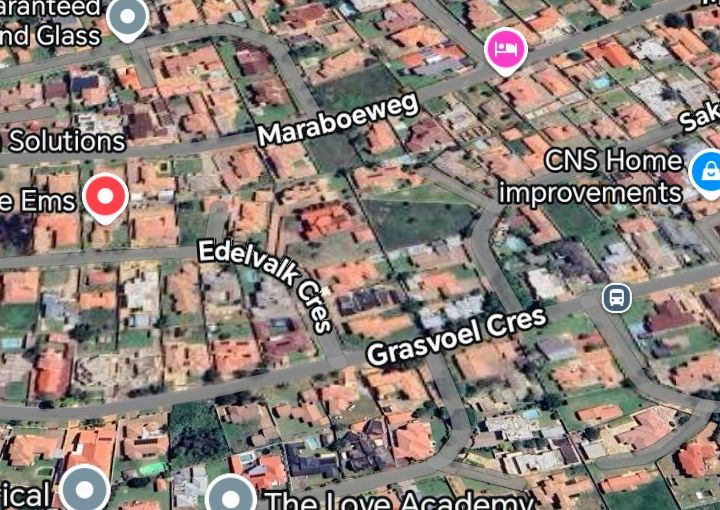This screenshot has height=510, width=720.
Task: Tap the grey pin beside Guaranteed and Glass
Action: (127, 16)
